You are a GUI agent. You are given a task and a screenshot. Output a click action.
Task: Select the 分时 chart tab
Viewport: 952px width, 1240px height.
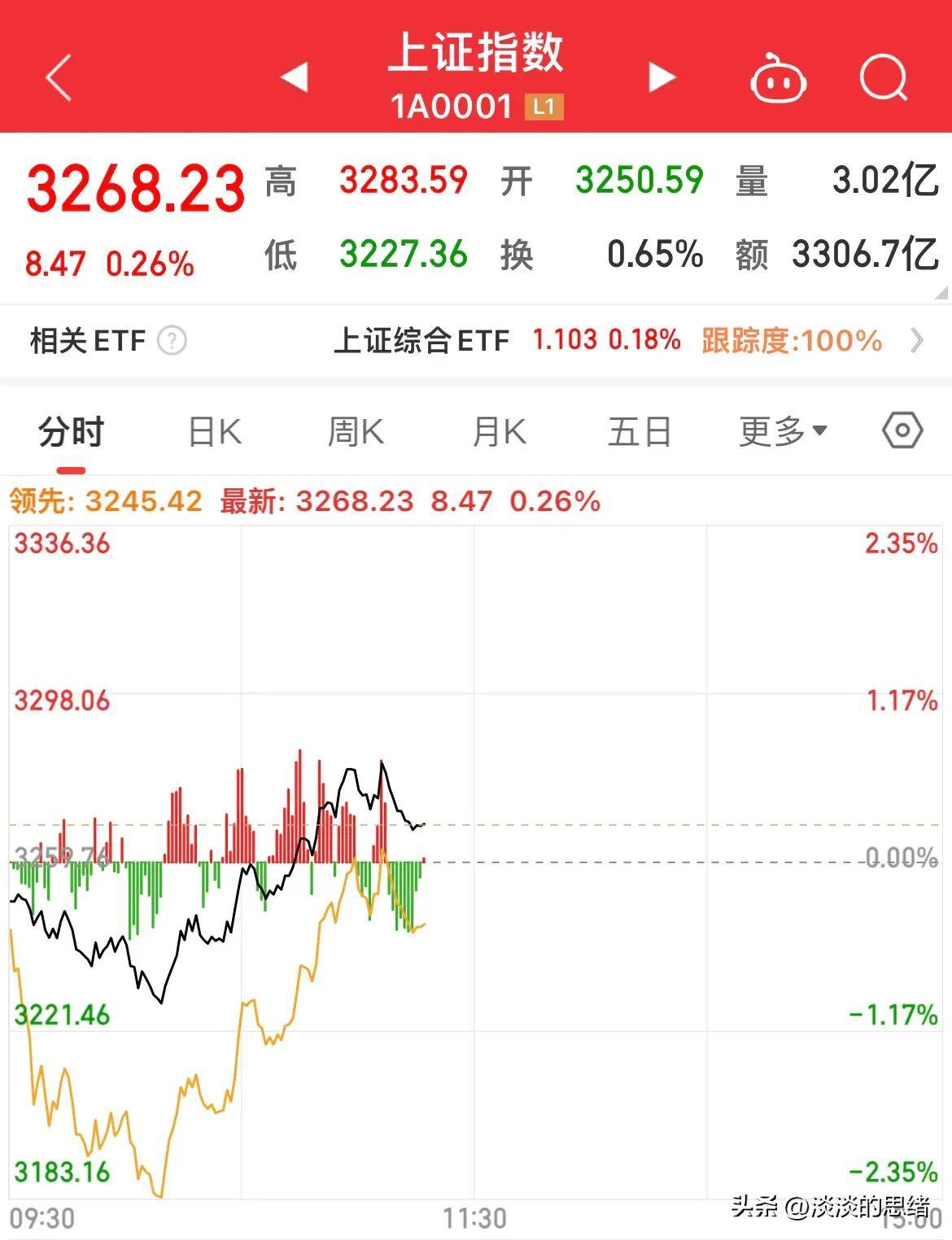70,431
